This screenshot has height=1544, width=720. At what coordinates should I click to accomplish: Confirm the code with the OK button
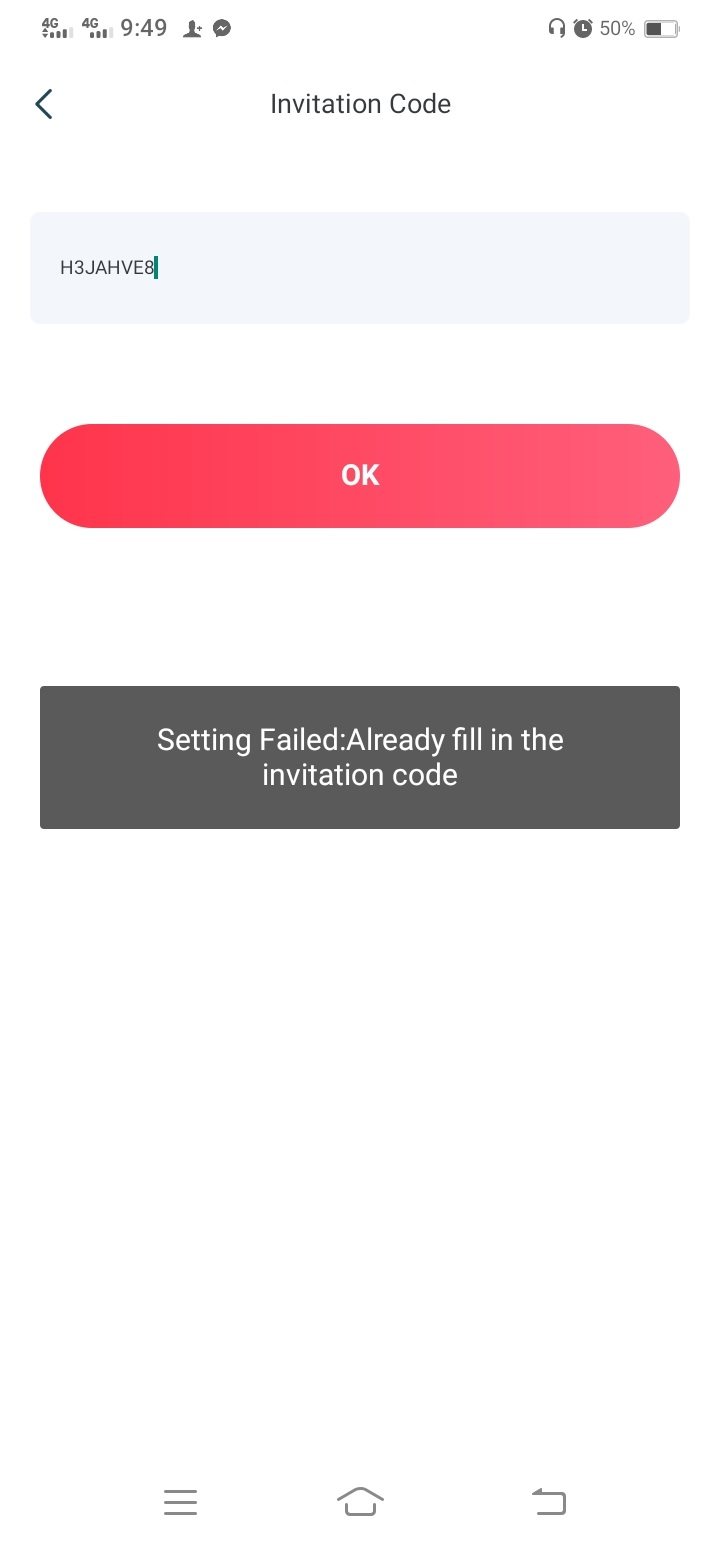pos(360,476)
